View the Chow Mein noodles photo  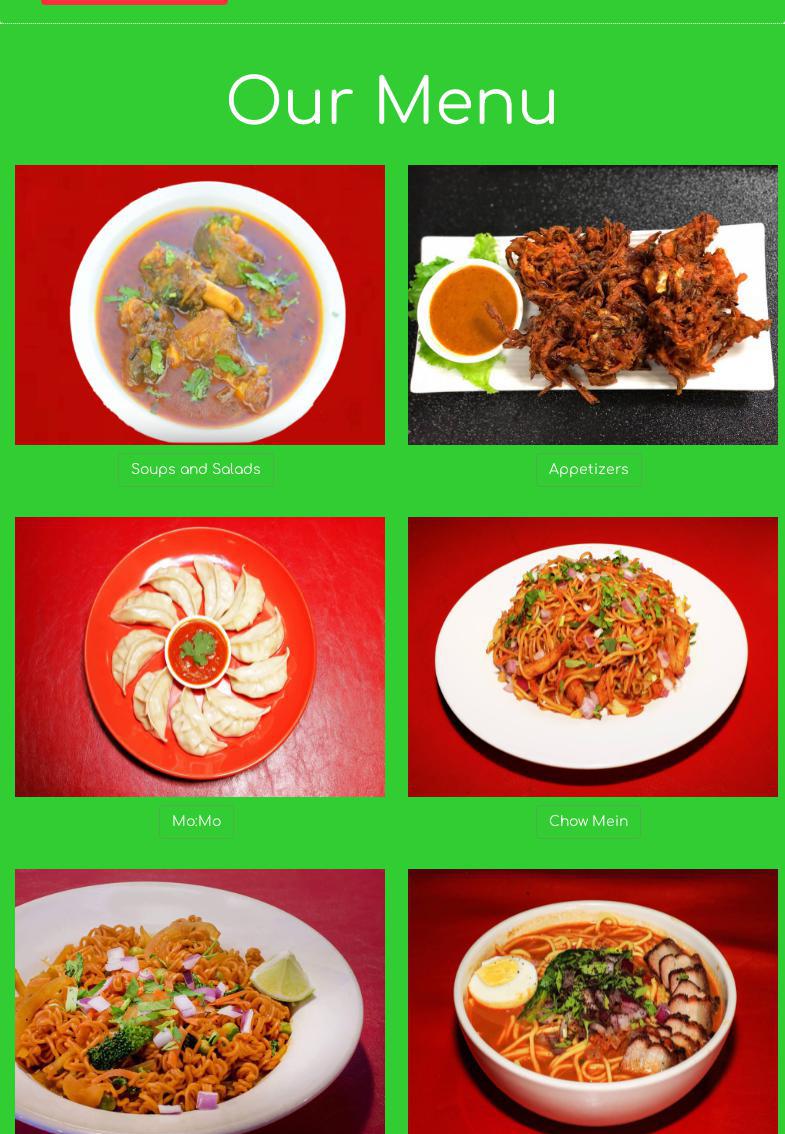coord(593,657)
